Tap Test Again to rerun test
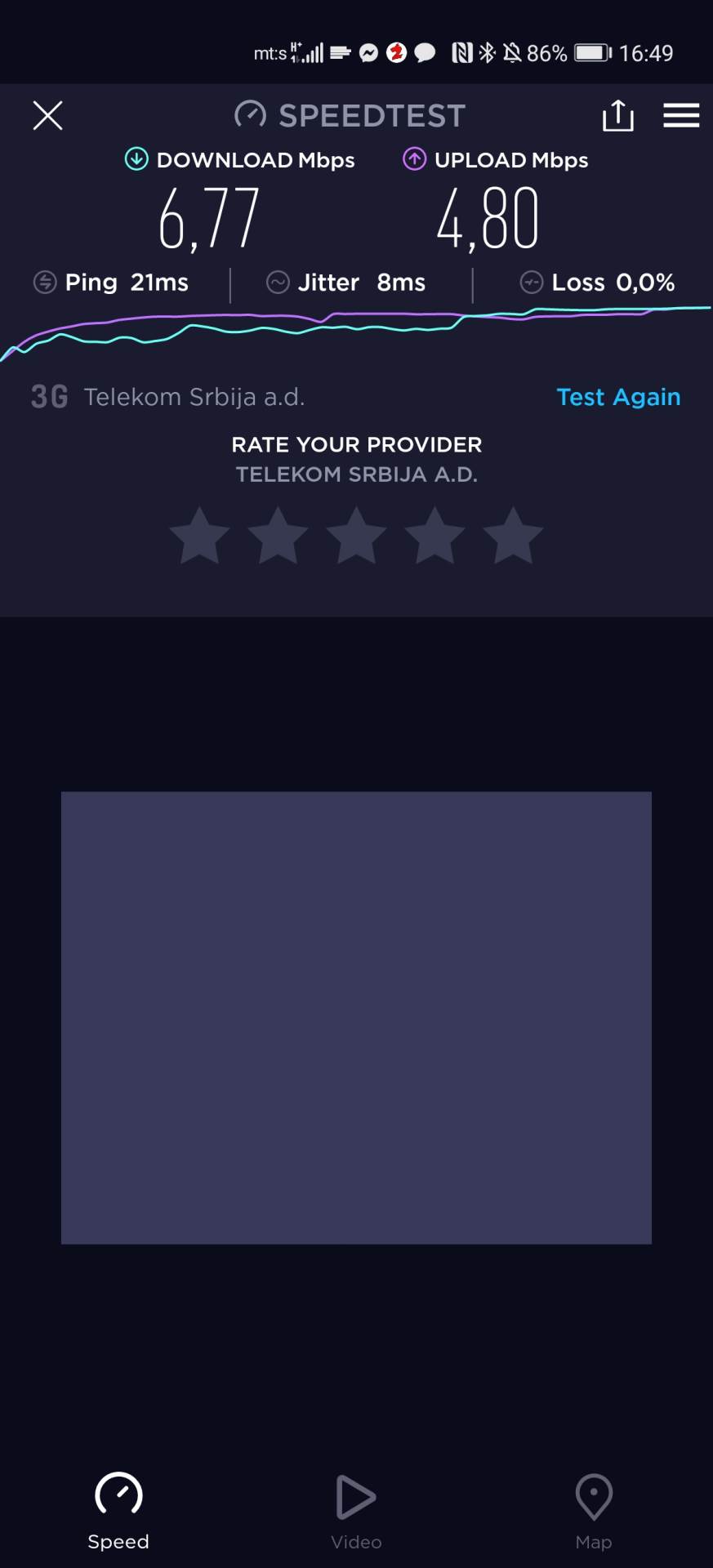713x1568 pixels. click(618, 397)
